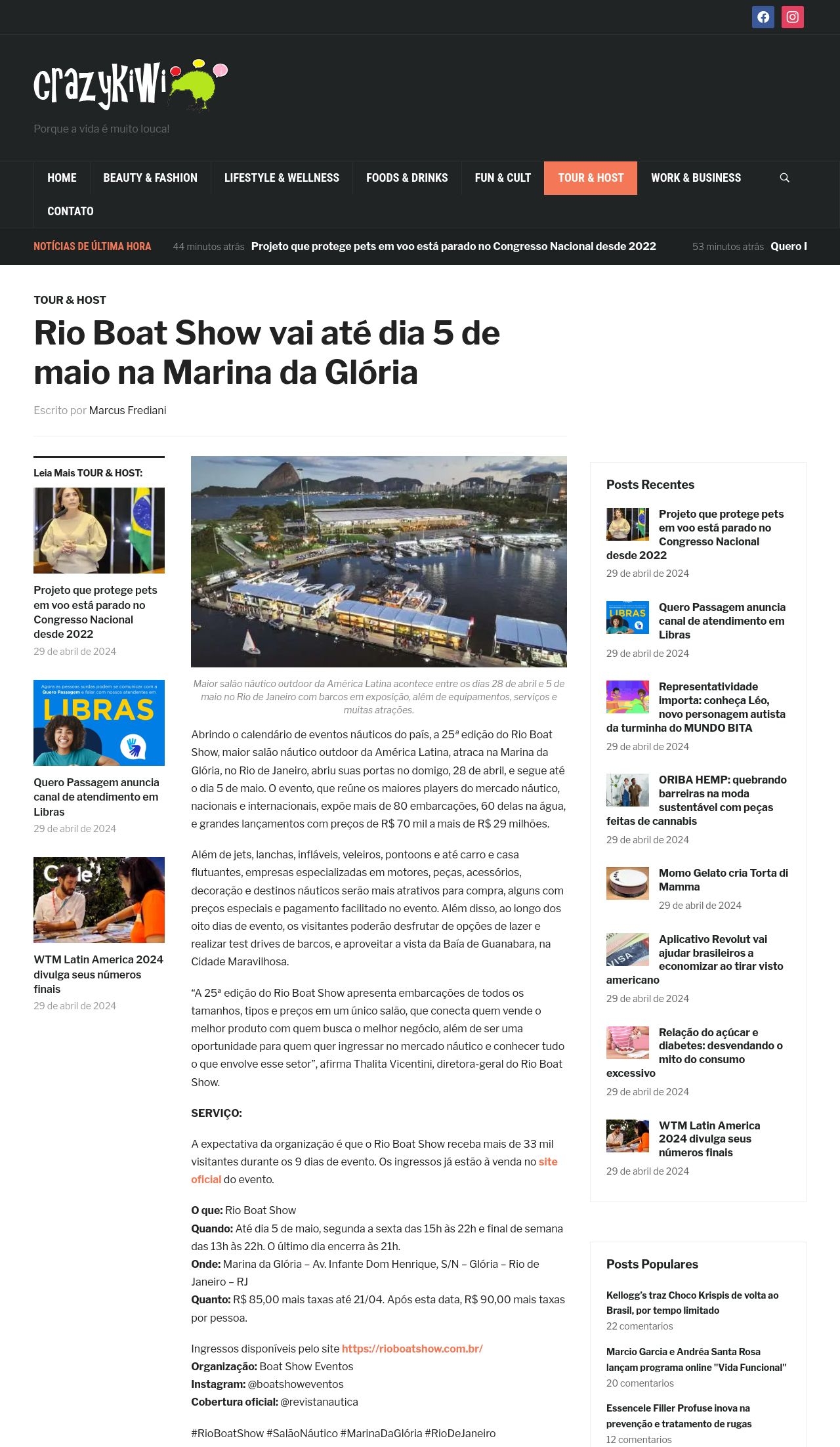Viewport: 840px width, 1447px height.
Task: Select the Fun & Cult menu item
Action: click(x=503, y=178)
